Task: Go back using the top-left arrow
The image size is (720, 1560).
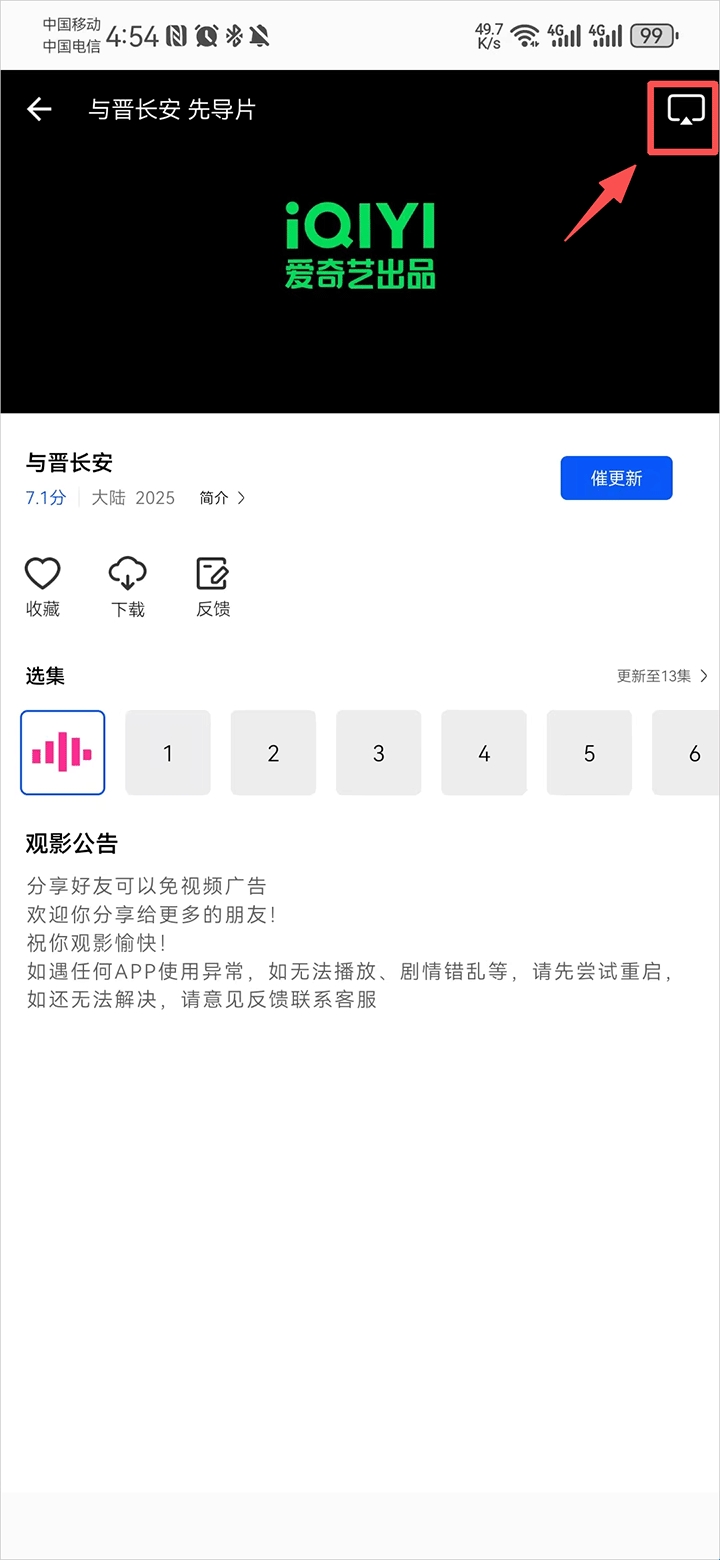Action: (39, 109)
